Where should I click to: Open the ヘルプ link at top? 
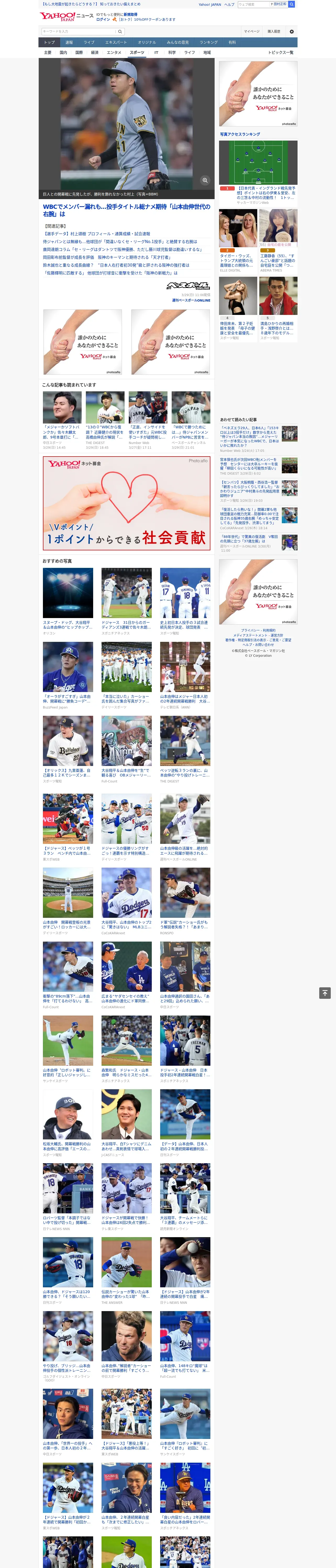[x=229, y=4]
